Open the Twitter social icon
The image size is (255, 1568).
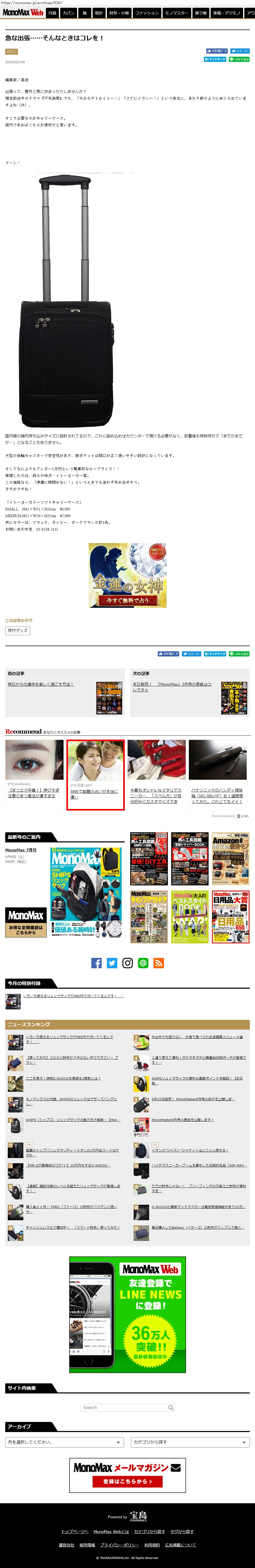[112, 962]
